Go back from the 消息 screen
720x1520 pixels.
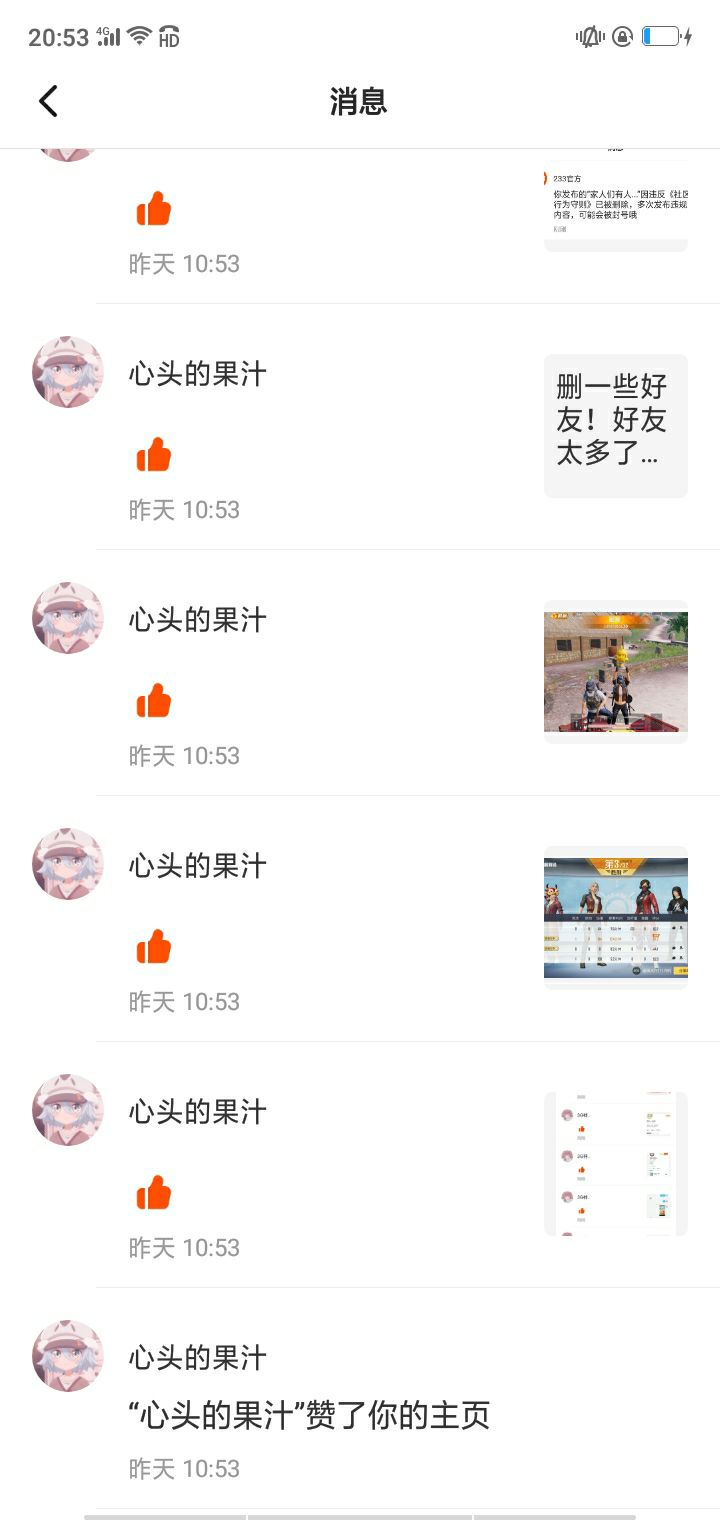tap(48, 101)
